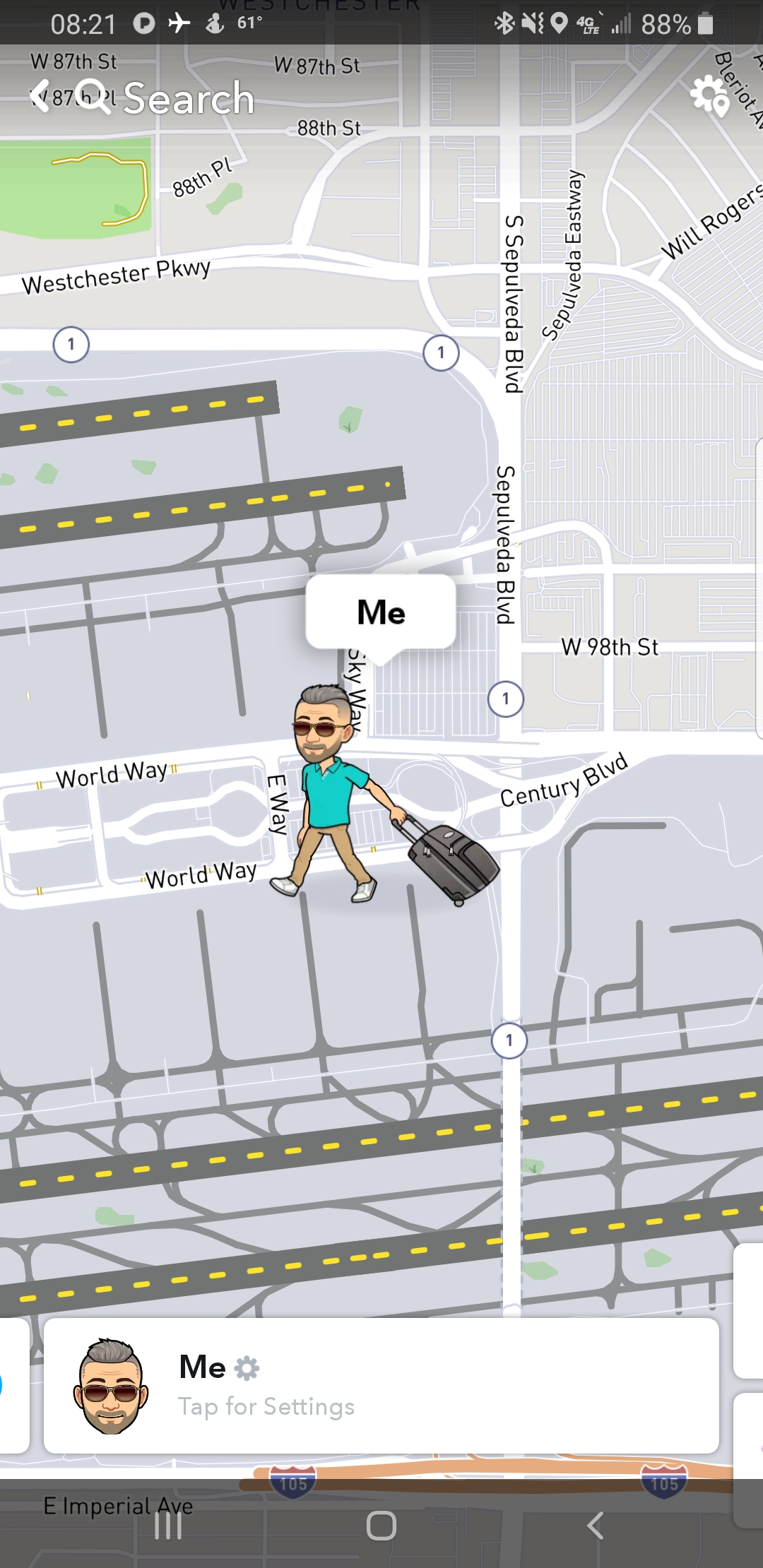Tap the system back button
Screen dimensions: 763x1568
[x=596, y=1526]
